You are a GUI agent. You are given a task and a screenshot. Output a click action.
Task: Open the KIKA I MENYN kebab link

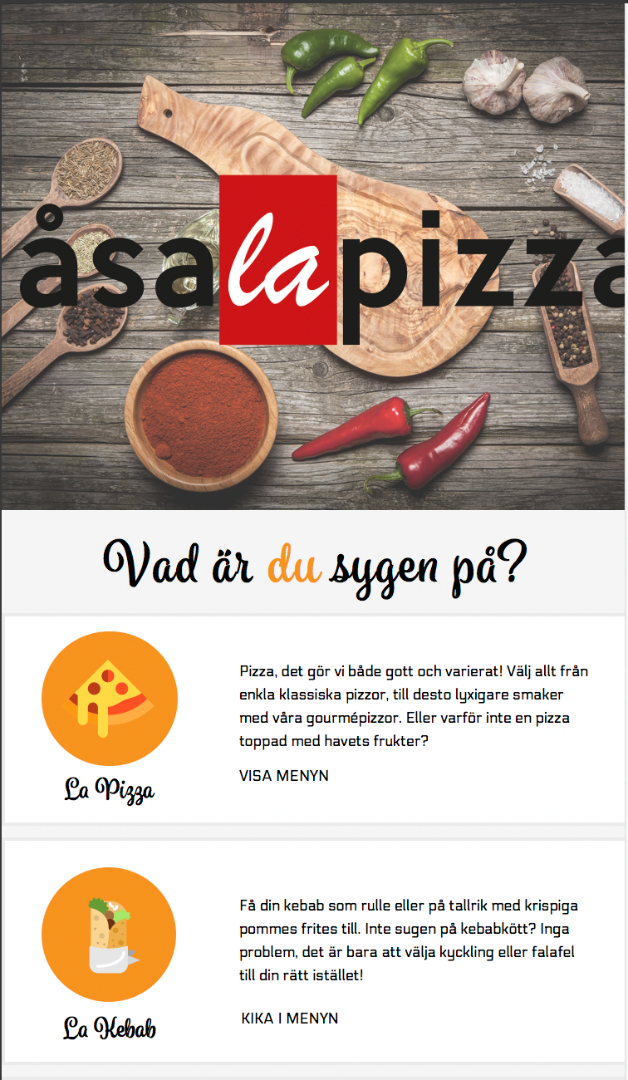(290, 1018)
